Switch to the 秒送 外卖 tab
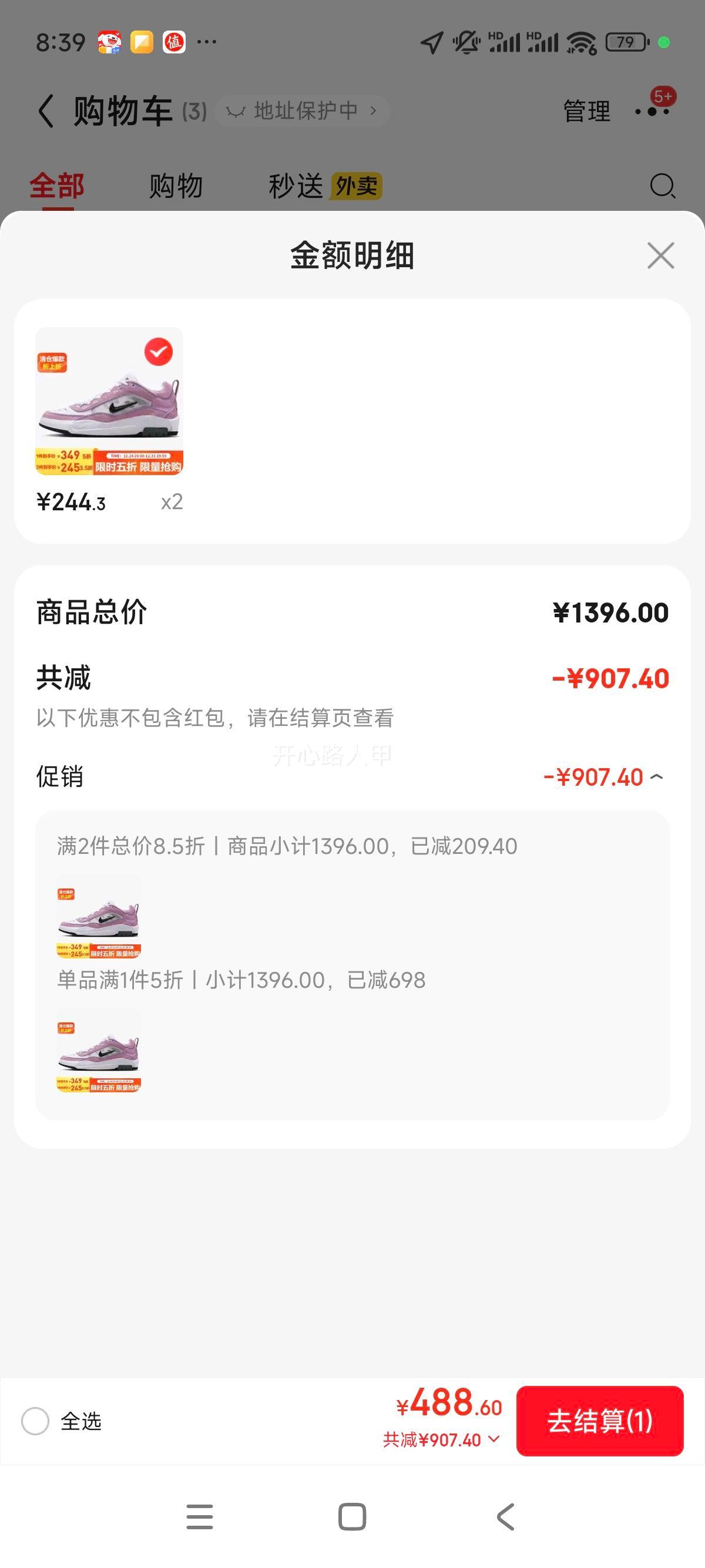The image size is (705, 1568). pos(324,186)
